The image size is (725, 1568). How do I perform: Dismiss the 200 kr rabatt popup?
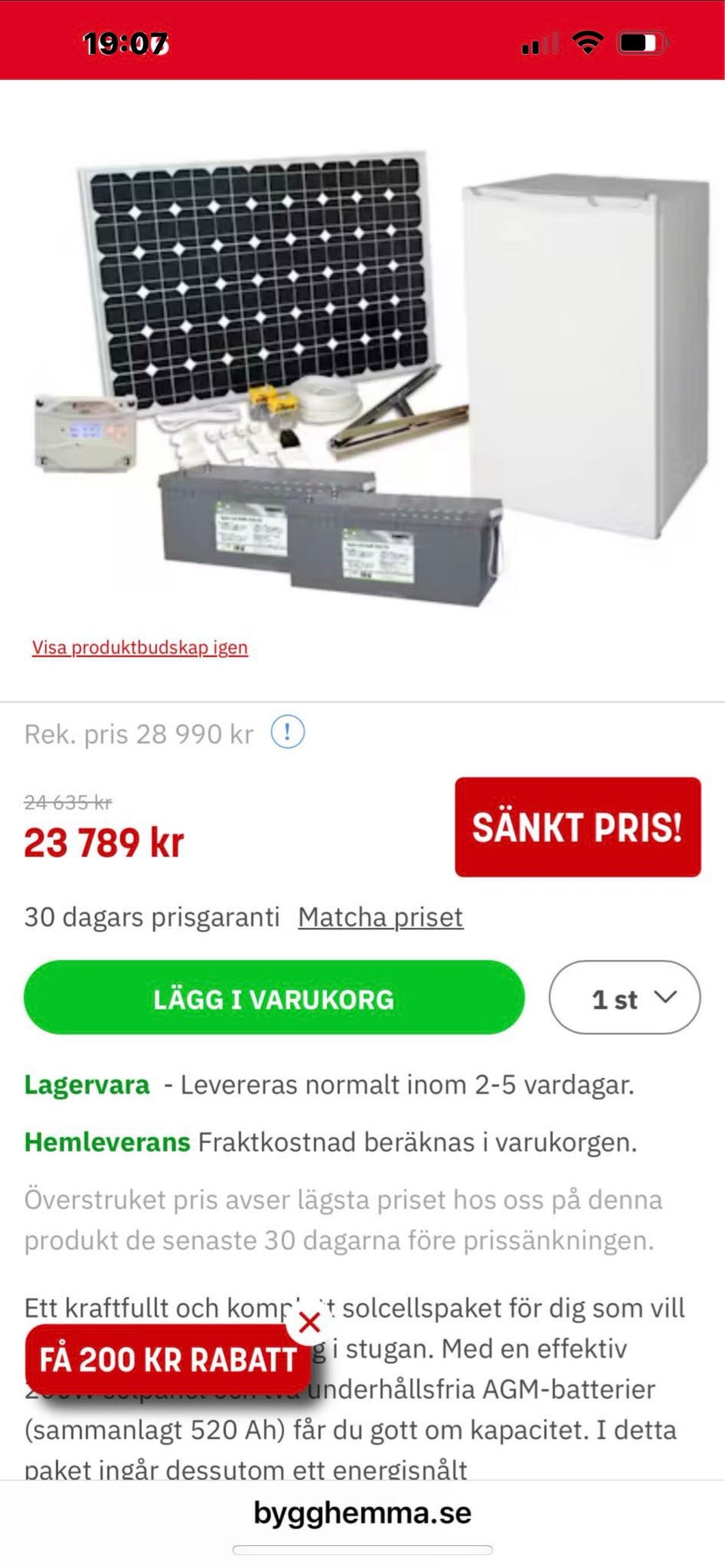point(309,1323)
